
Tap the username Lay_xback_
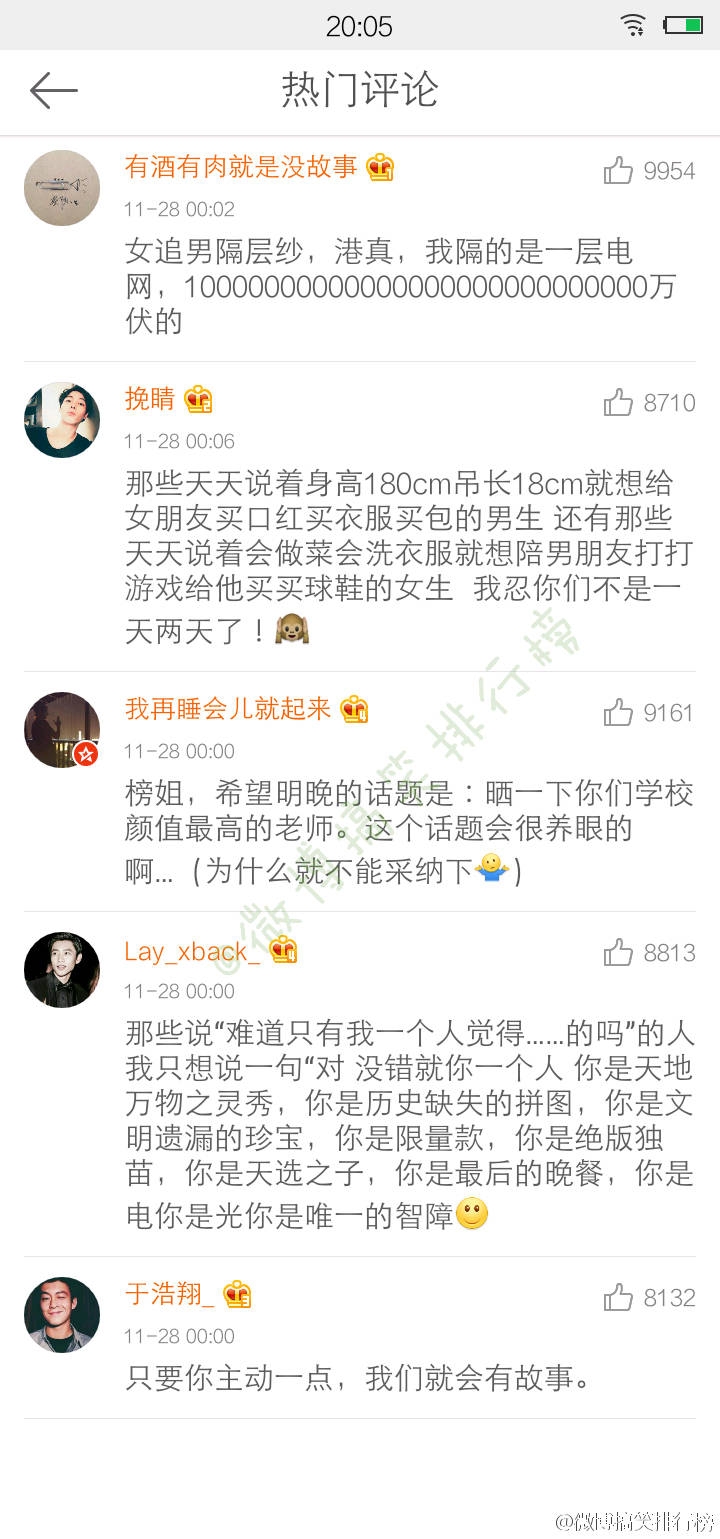pos(192,951)
